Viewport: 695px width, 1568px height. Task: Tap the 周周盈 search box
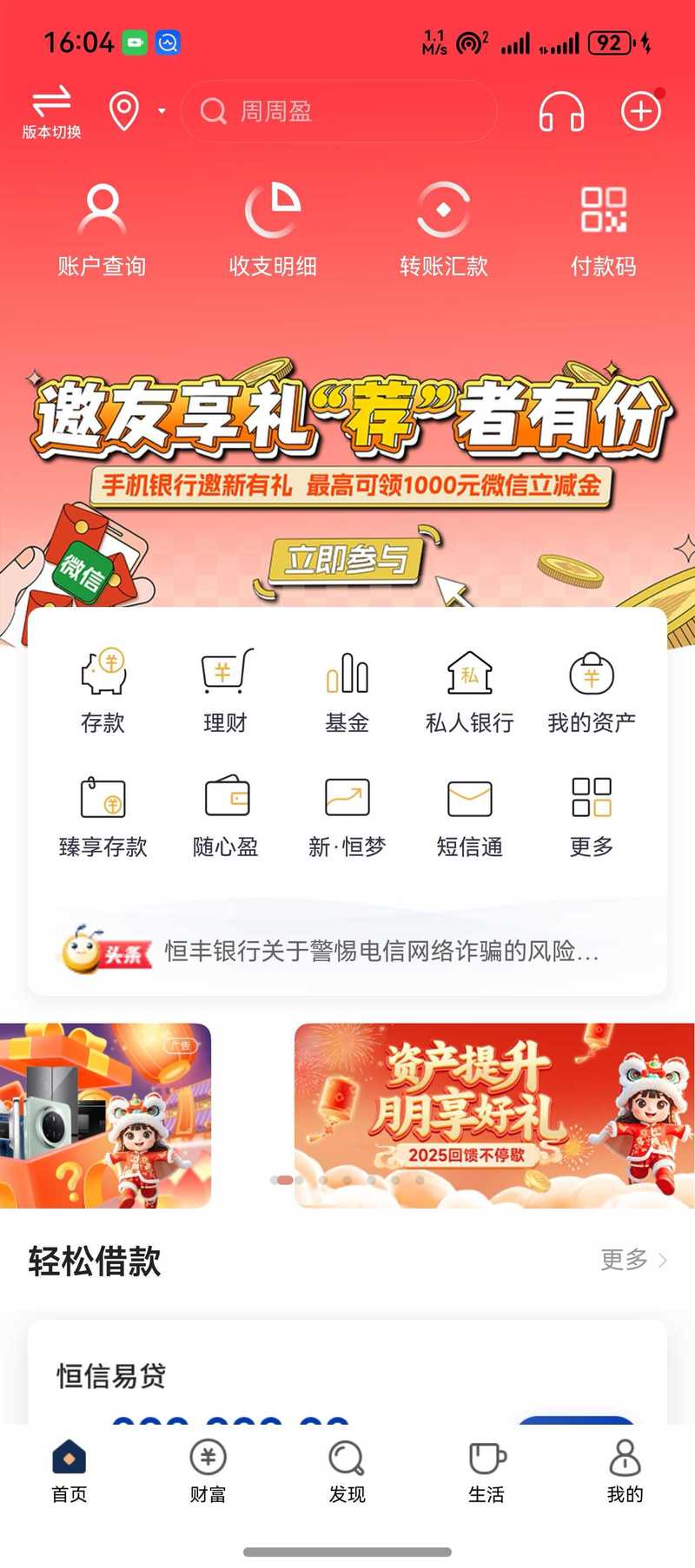pyautogui.click(x=339, y=111)
